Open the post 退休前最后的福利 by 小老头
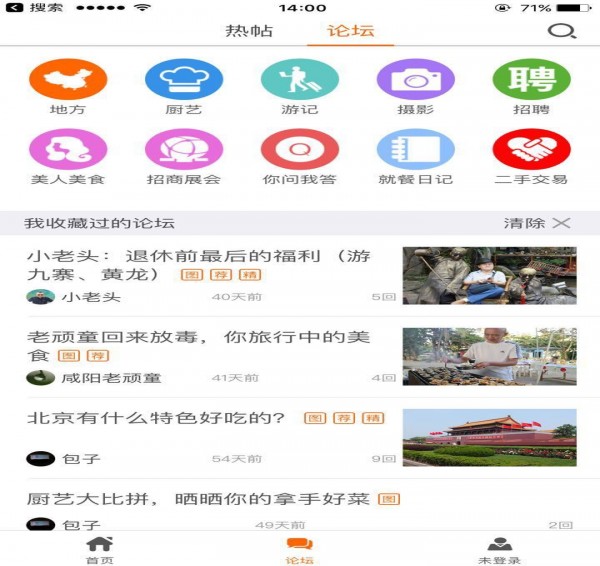600x566 pixels. [200, 264]
